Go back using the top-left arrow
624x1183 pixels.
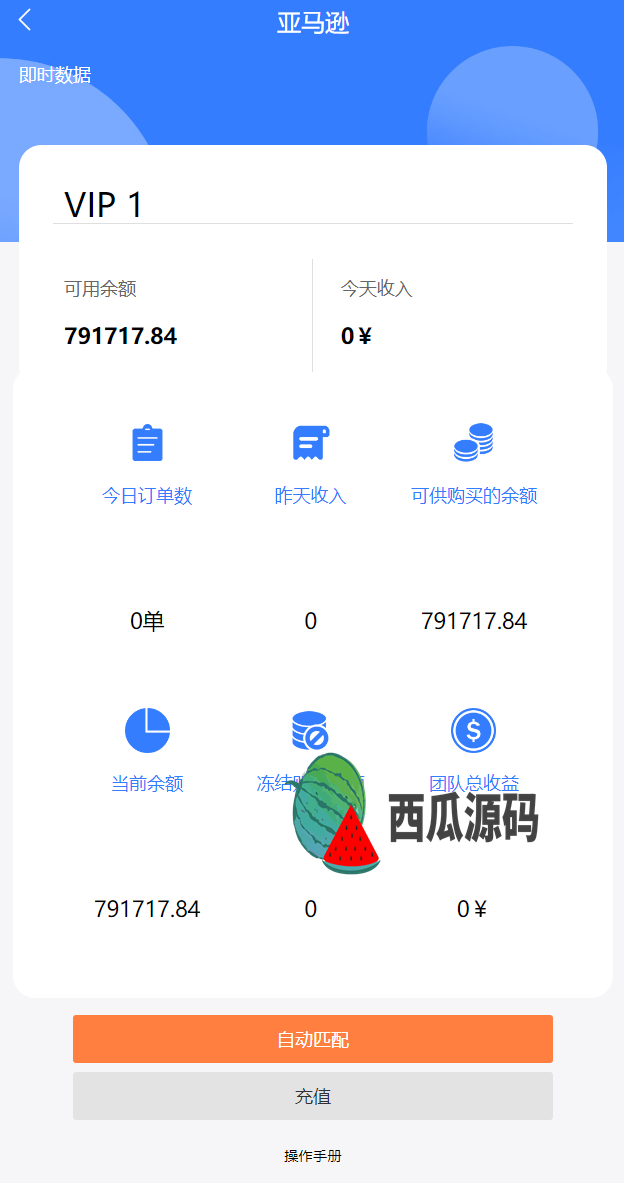[25, 20]
